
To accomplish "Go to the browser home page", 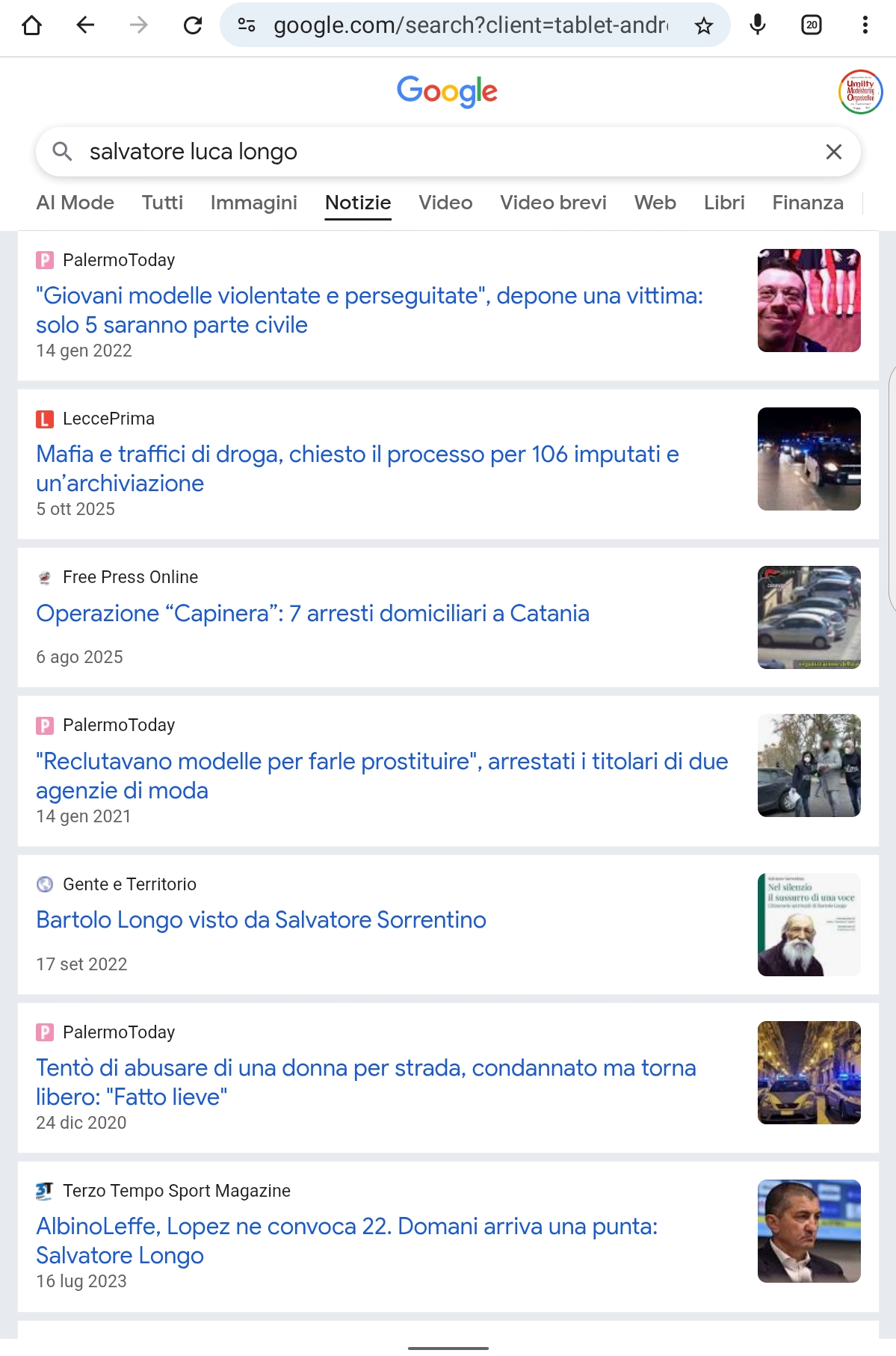I will (31, 25).
